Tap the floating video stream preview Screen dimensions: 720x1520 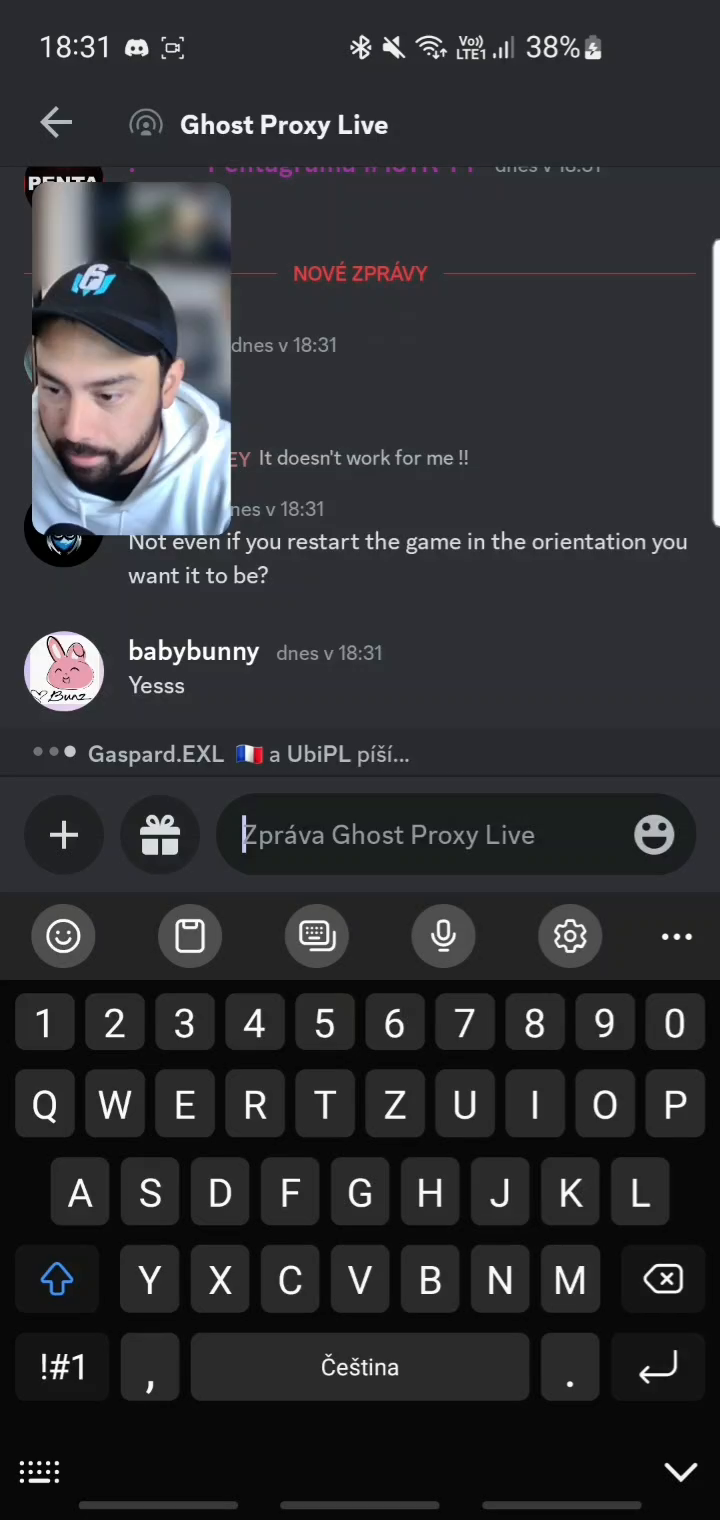131,358
